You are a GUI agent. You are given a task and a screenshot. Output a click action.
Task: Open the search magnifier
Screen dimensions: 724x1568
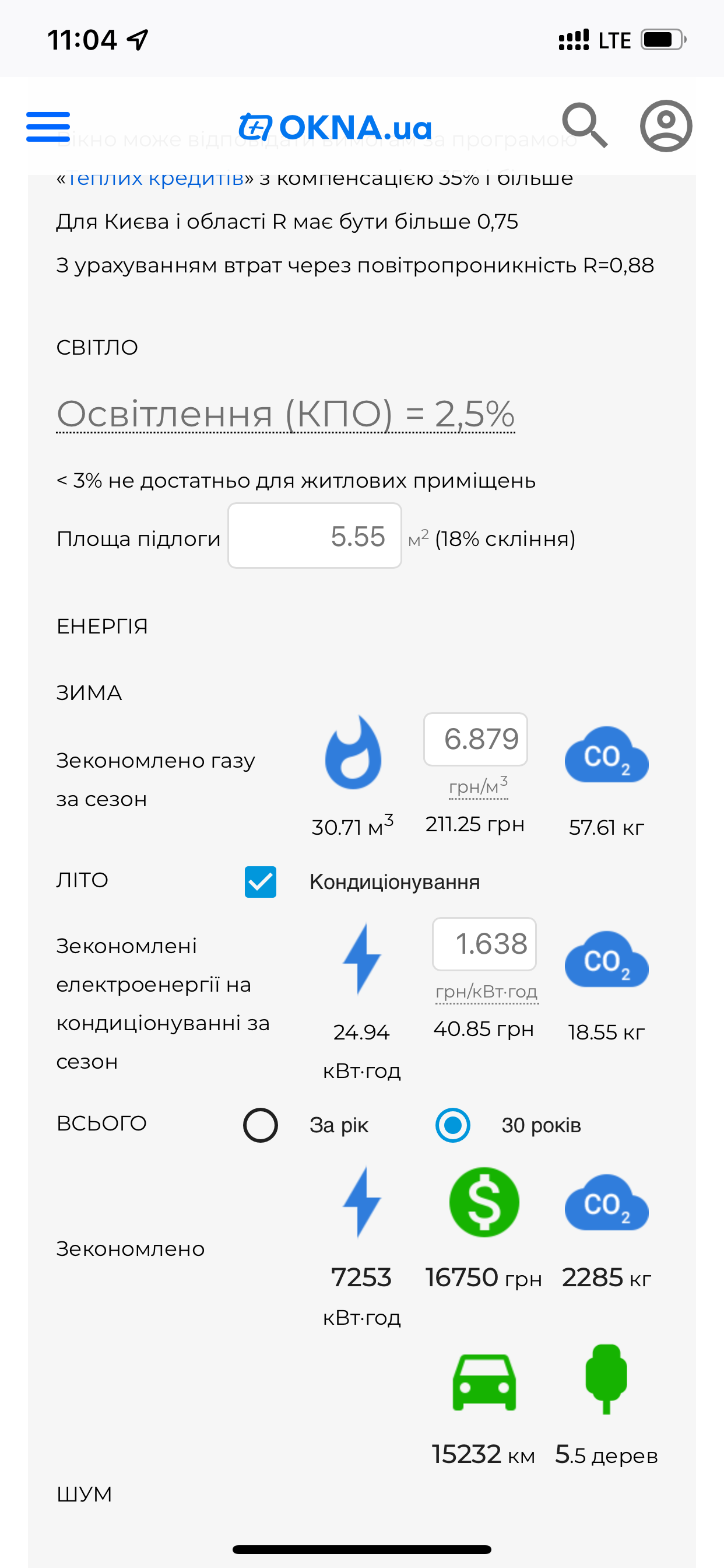click(585, 125)
